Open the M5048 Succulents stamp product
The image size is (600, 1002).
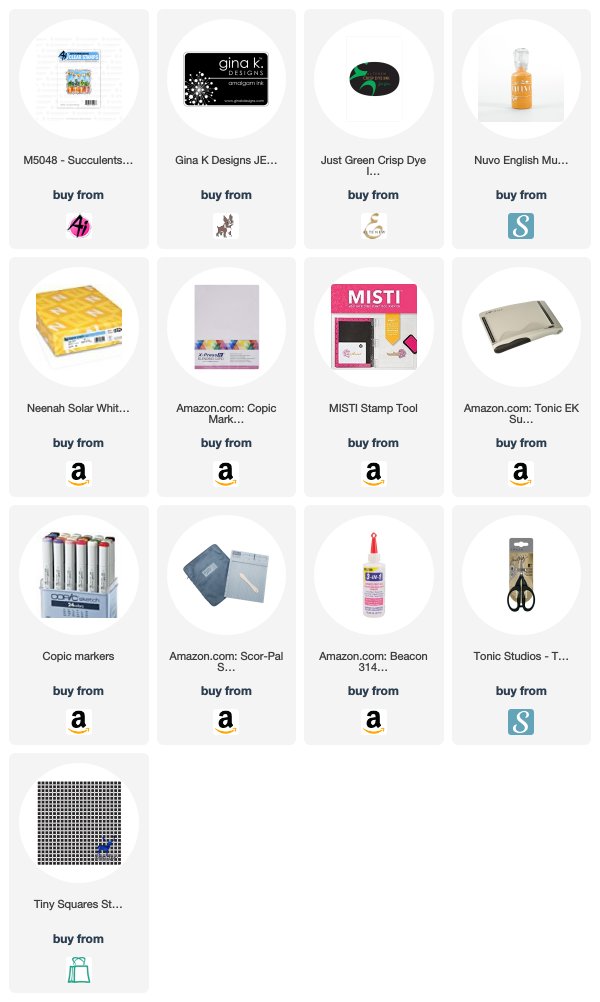79,79
